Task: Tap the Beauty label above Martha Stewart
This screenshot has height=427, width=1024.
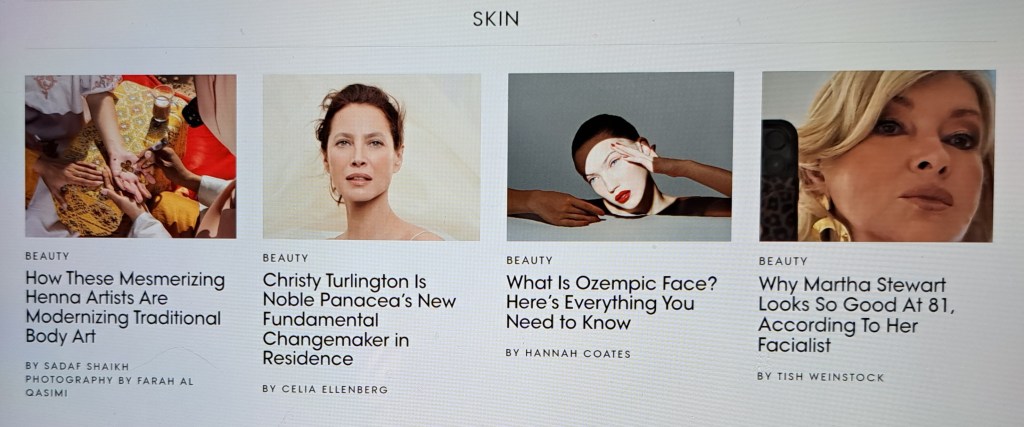Action: 782,261
